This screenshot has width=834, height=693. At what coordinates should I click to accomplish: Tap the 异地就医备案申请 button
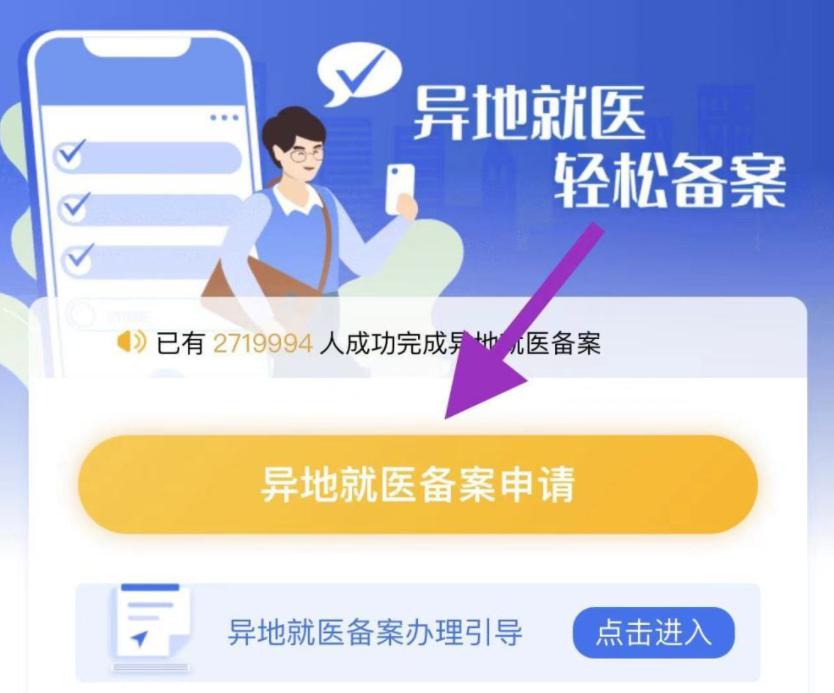pos(418,485)
